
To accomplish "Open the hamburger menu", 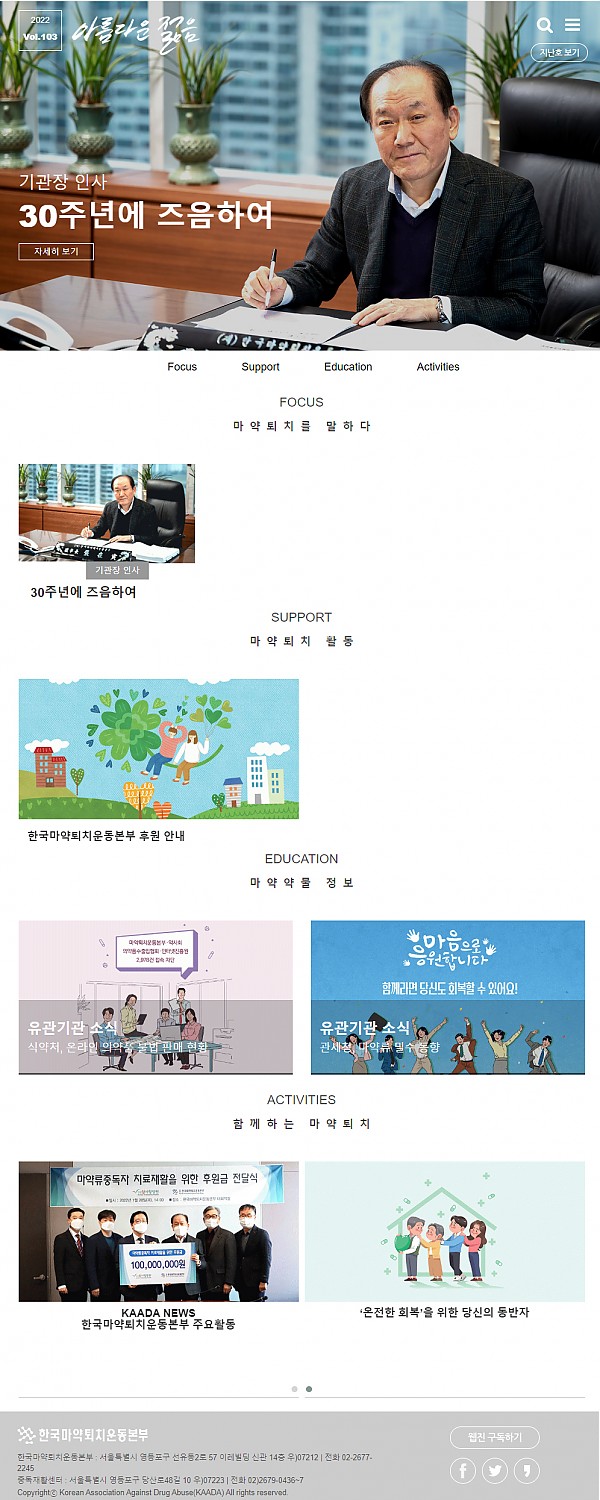I will pos(572,25).
